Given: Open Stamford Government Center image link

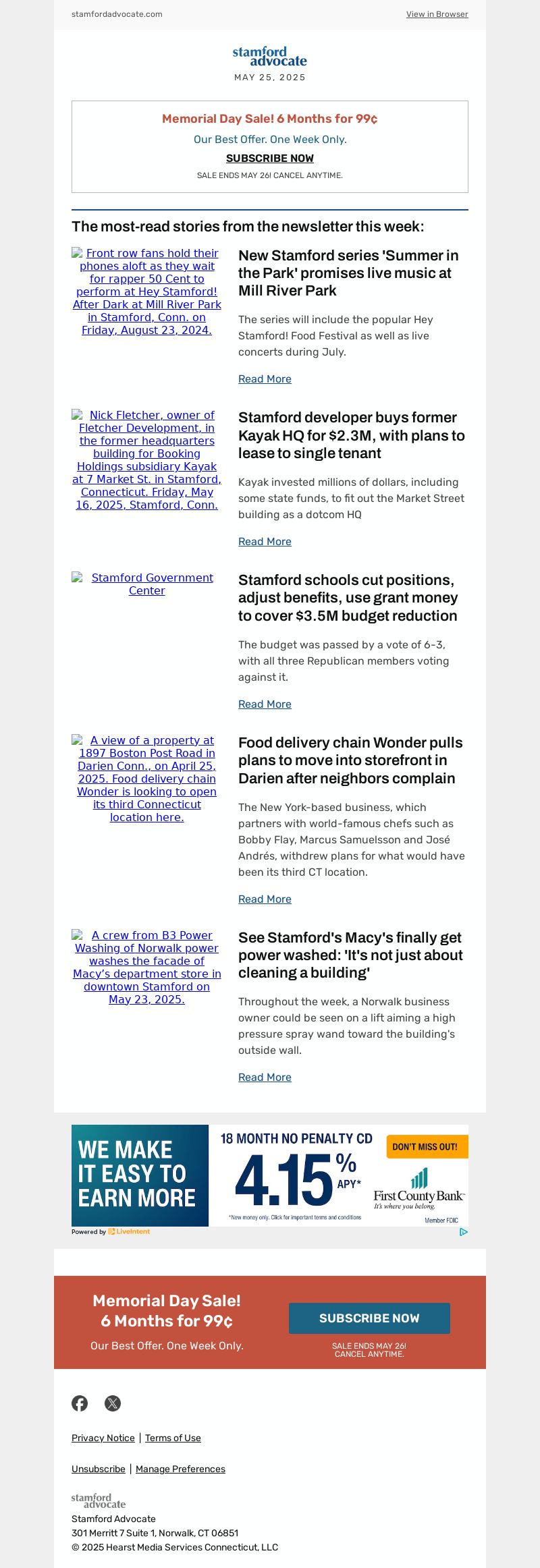Looking at the screenshot, I should (x=147, y=584).
